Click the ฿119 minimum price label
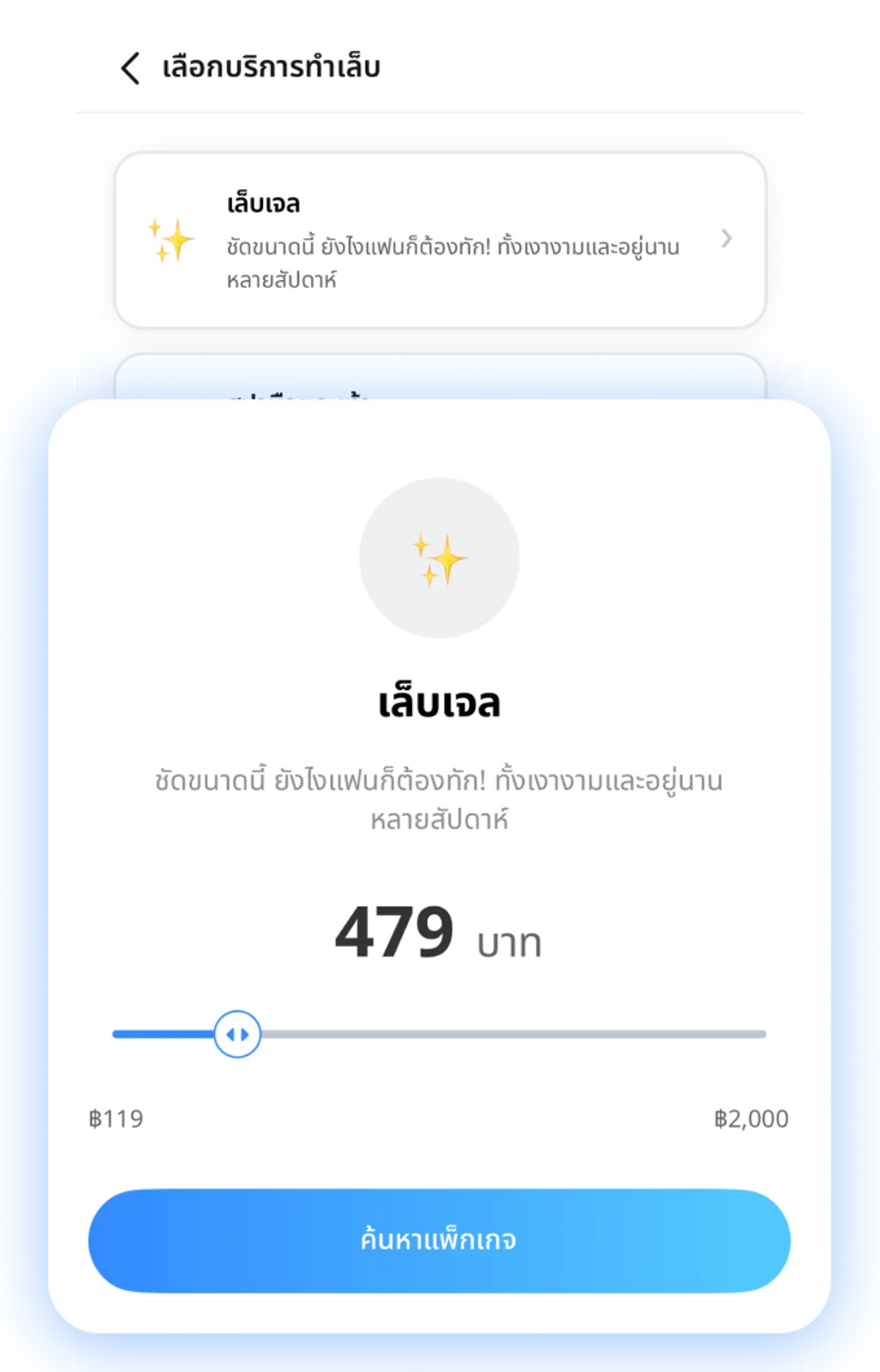The width and height of the screenshot is (880, 1372). click(115, 1119)
